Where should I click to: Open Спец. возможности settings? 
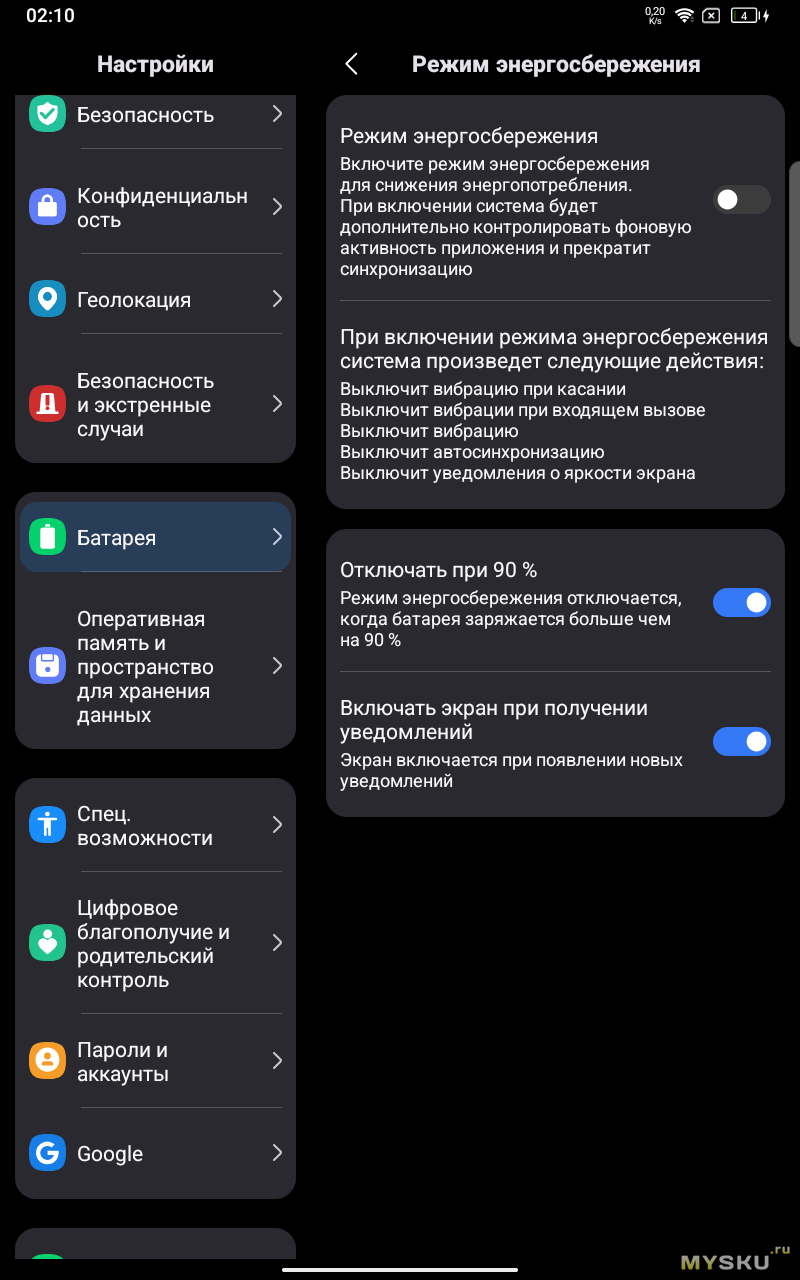pos(155,825)
